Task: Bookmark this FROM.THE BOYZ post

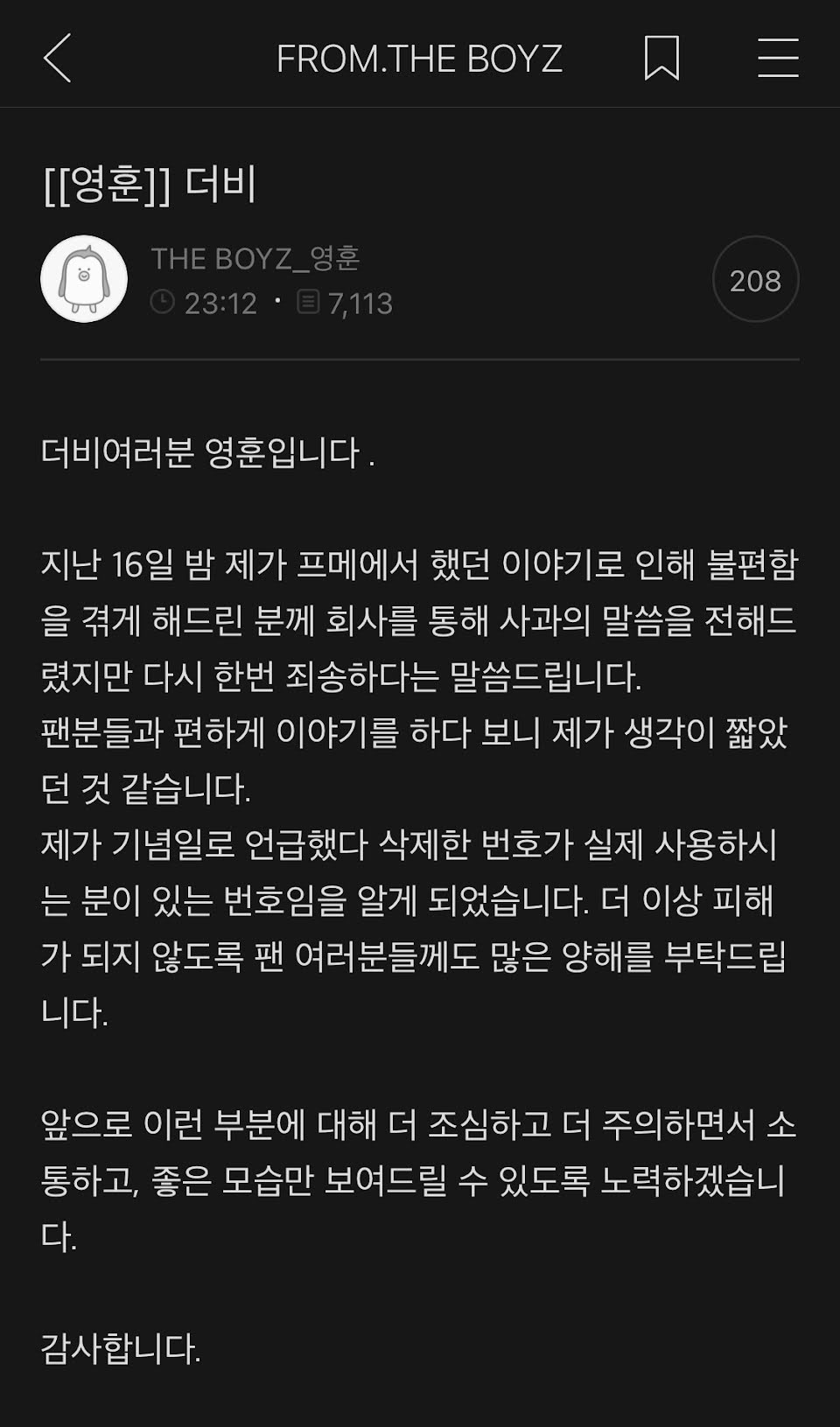Action: (x=661, y=59)
